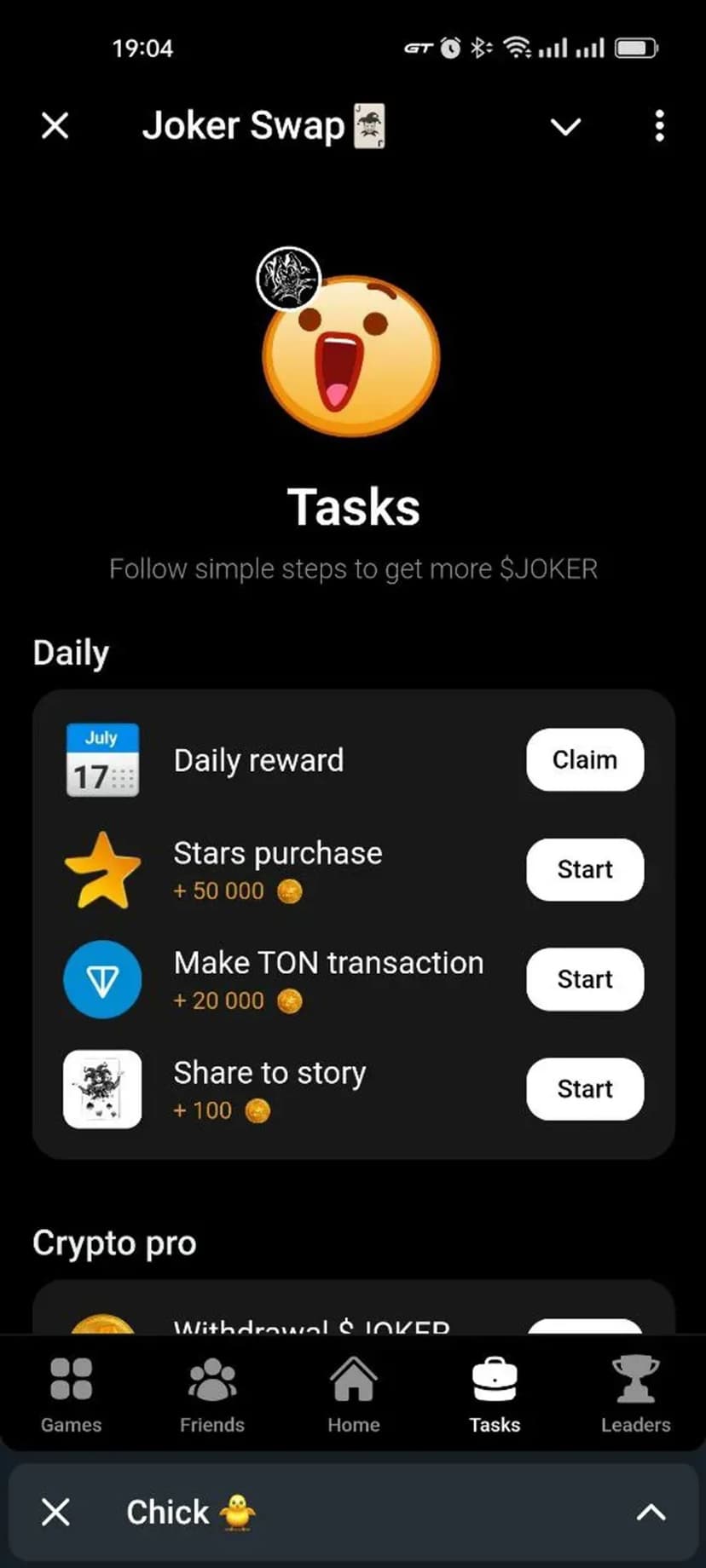This screenshot has width=706, height=1568.
Task: Select the Tasks tab
Action: coord(495,1394)
